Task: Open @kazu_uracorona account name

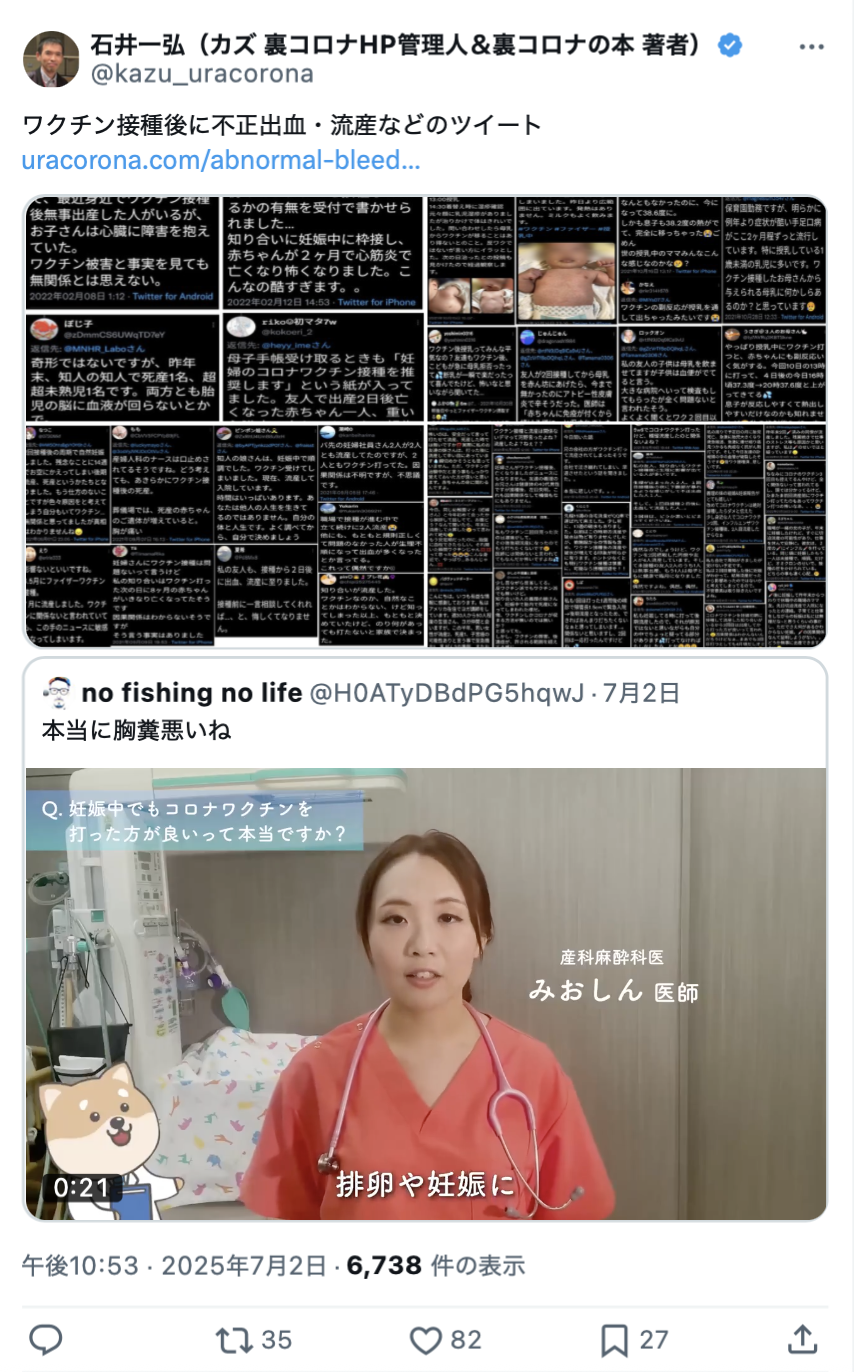Action: [x=202, y=73]
